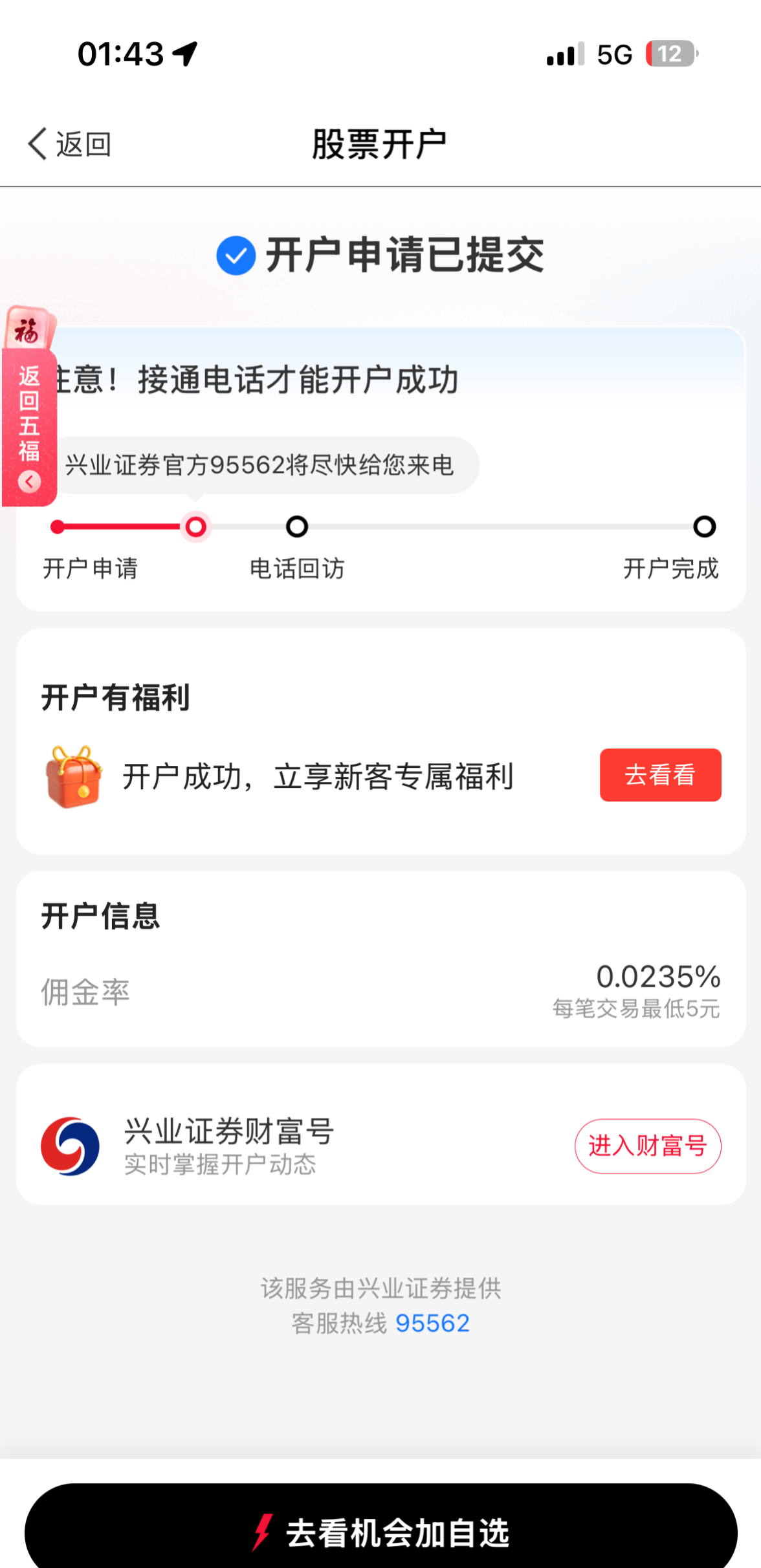Enter 兴业证券财富号 via 进入财富号

pos(647,1146)
